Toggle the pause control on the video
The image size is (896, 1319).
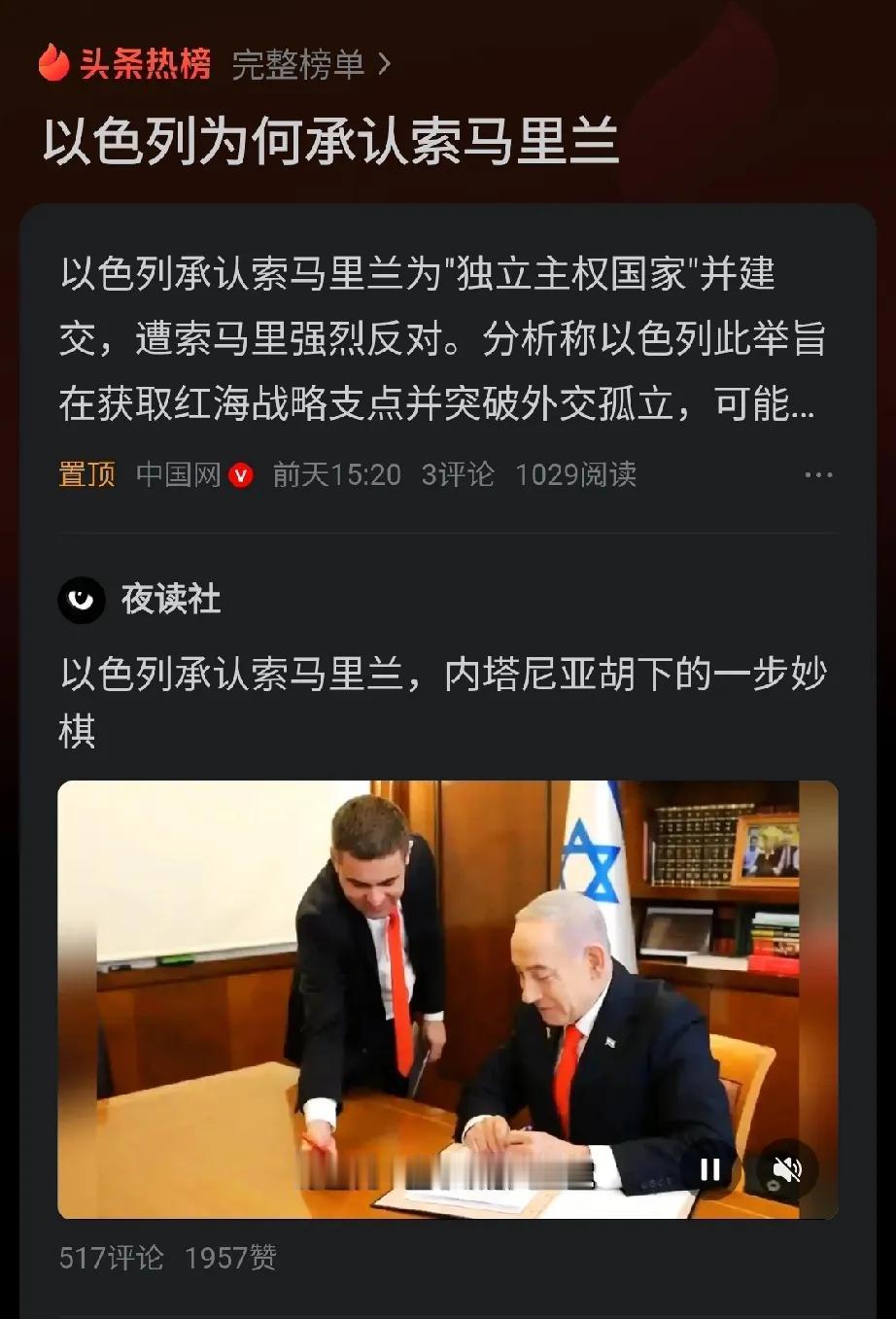pos(709,1170)
